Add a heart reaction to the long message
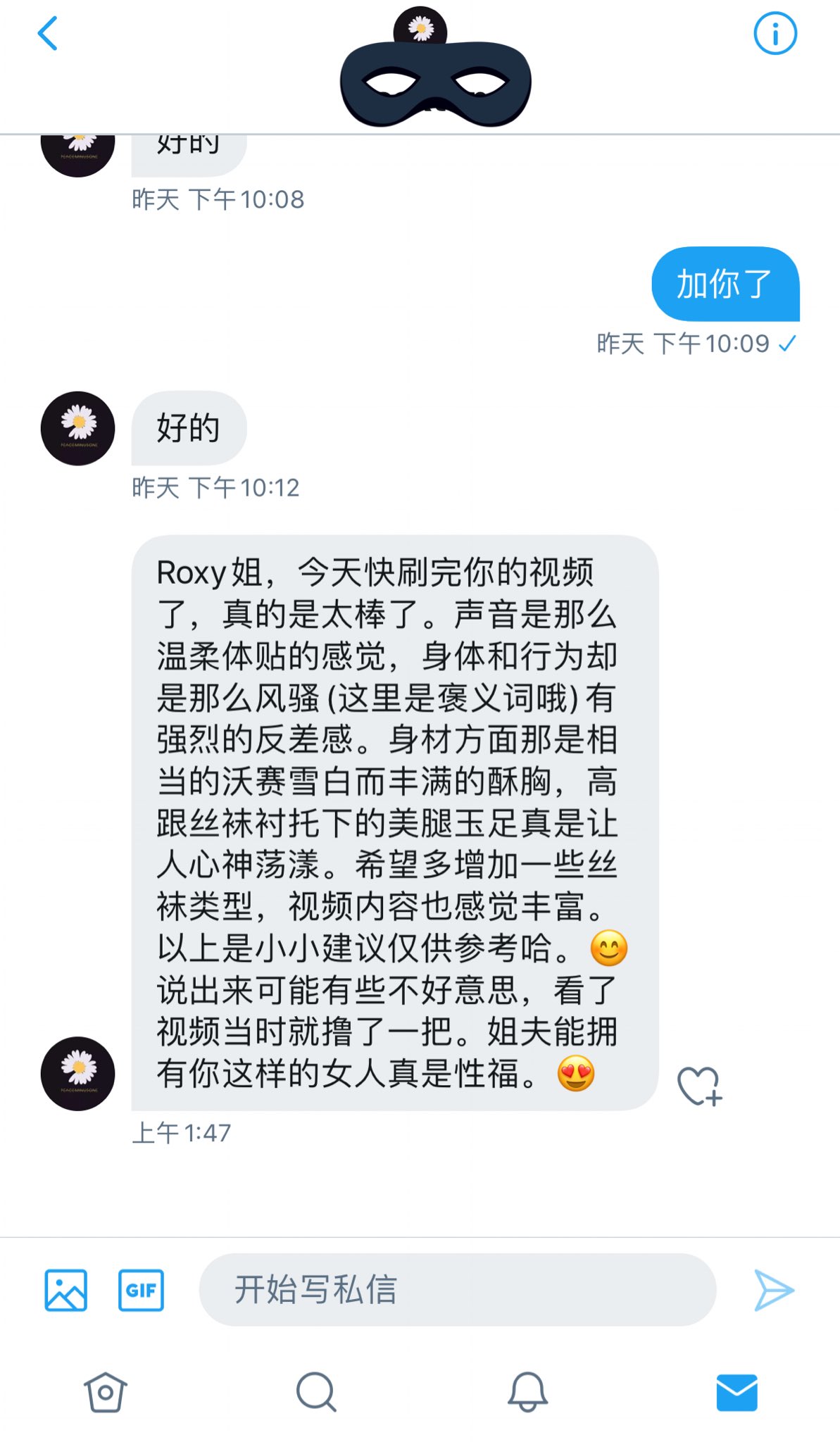The image size is (840, 1442). (699, 1086)
